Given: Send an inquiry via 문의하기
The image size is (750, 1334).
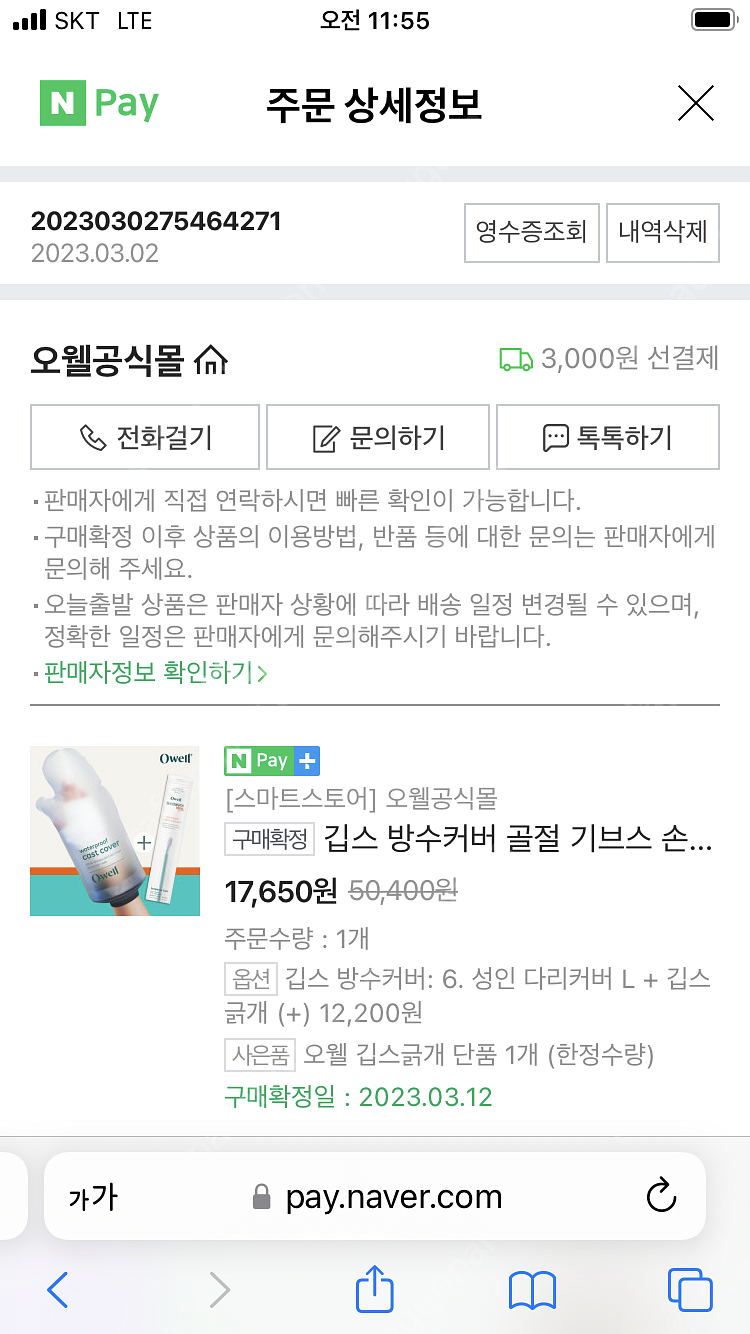Looking at the screenshot, I should (x=378, y=437).
